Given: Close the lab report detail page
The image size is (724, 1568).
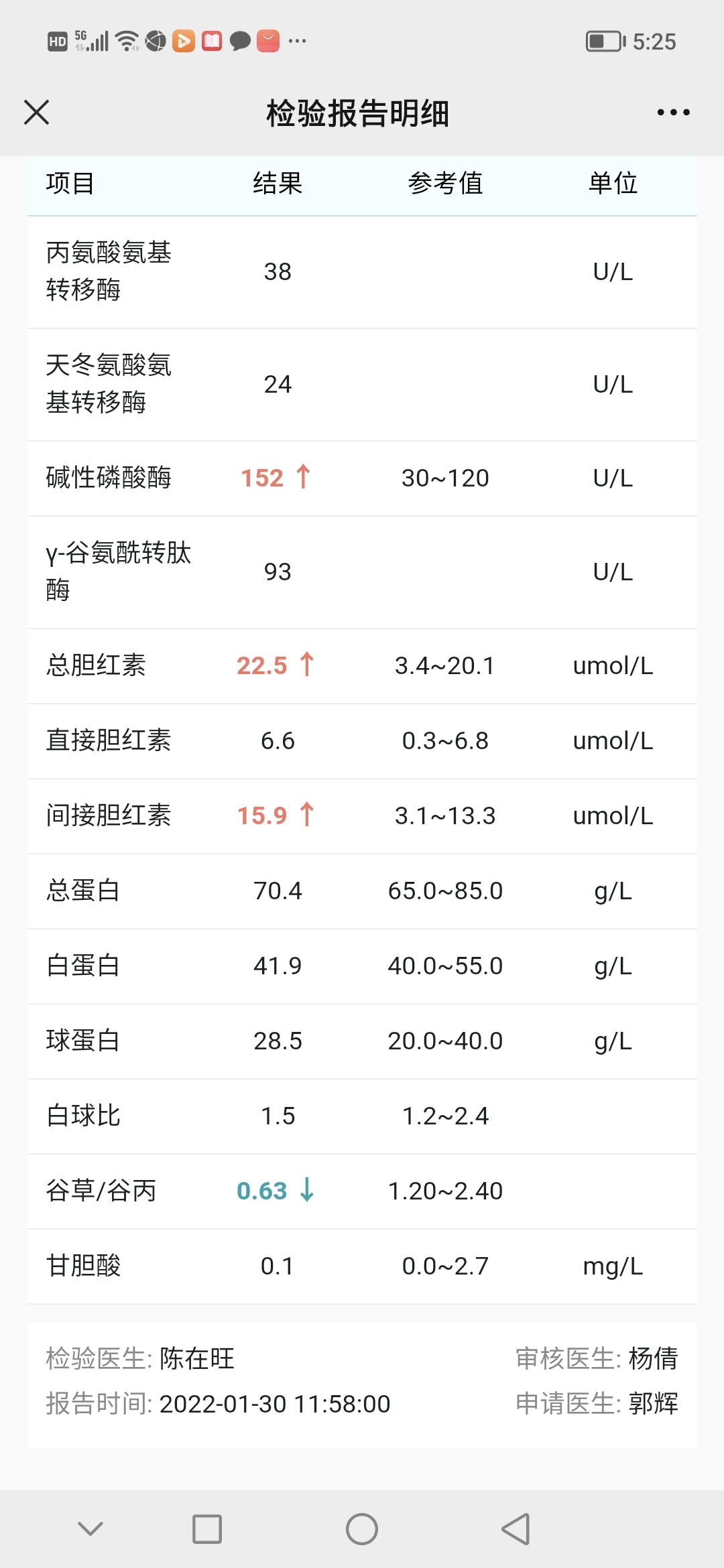Looking at the screenshot, I should tap(37, 113).
